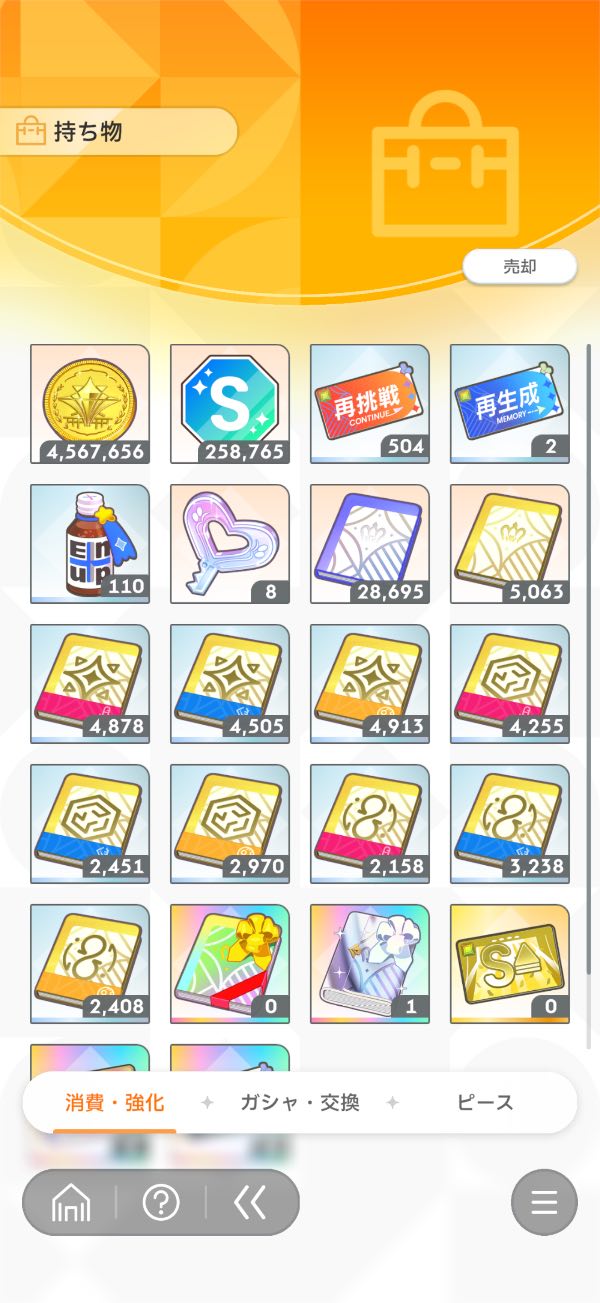
Task: Select the purple notebook with 28,695
Action: pyautogui.click(x=370, y=544)
